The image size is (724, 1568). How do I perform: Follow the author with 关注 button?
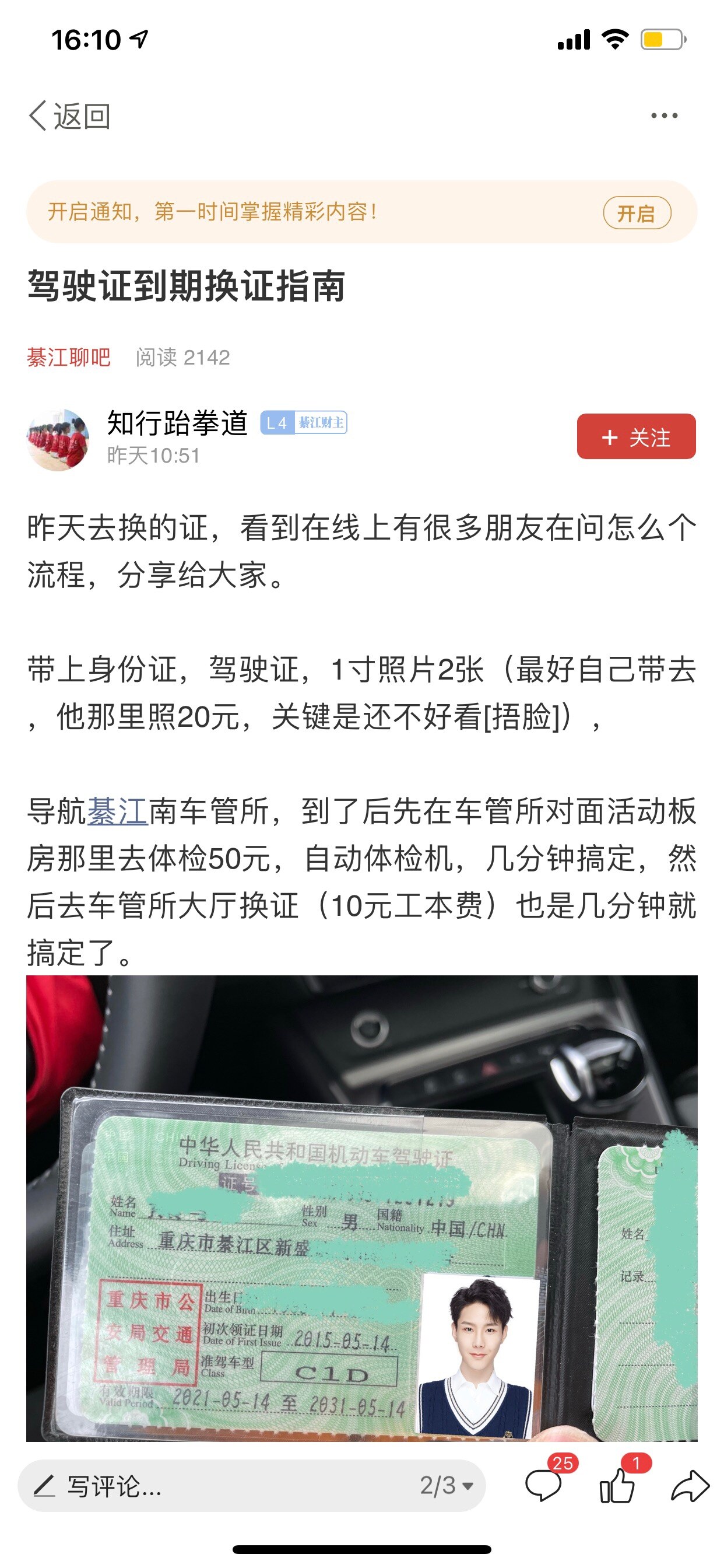click(x=636, y=436)
